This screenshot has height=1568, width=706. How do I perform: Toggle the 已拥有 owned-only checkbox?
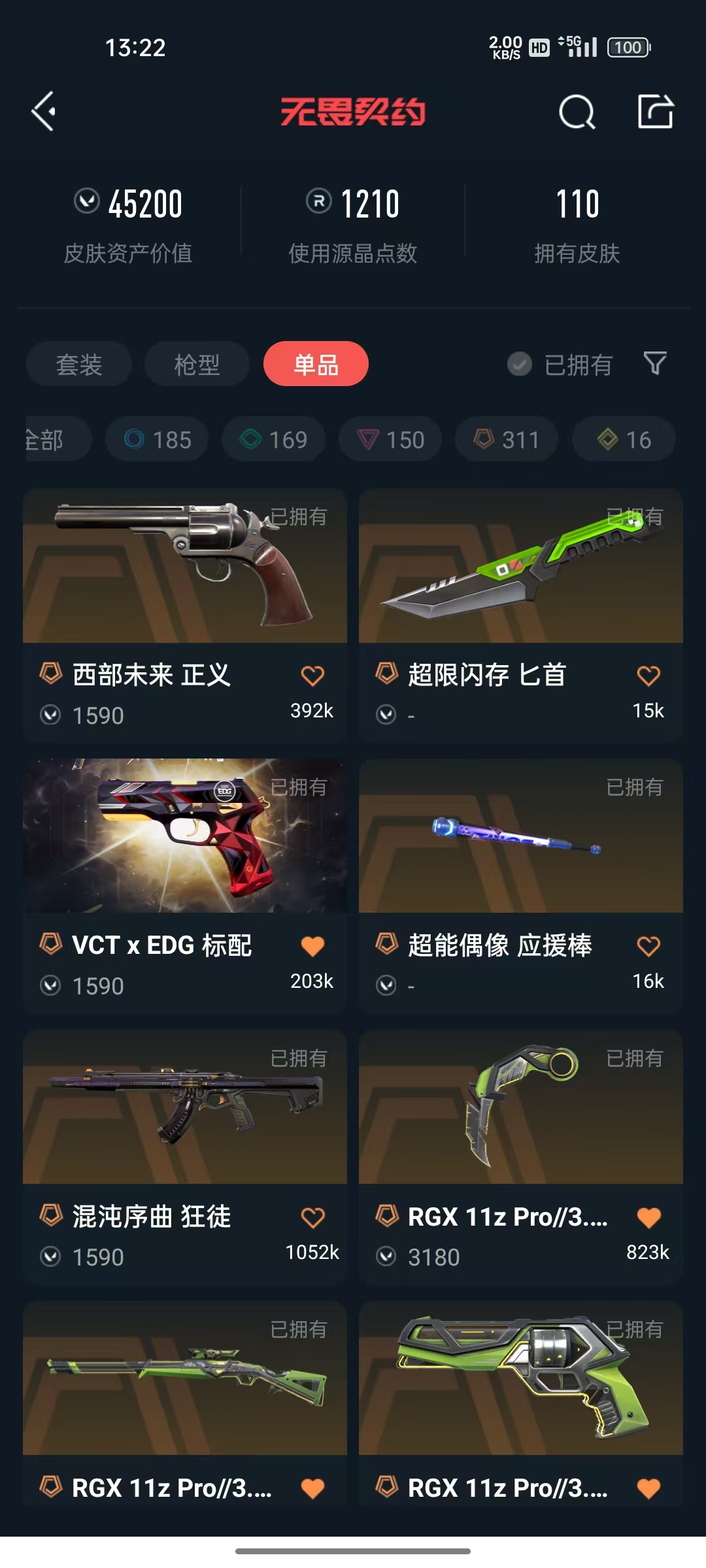tap(520, 364)
